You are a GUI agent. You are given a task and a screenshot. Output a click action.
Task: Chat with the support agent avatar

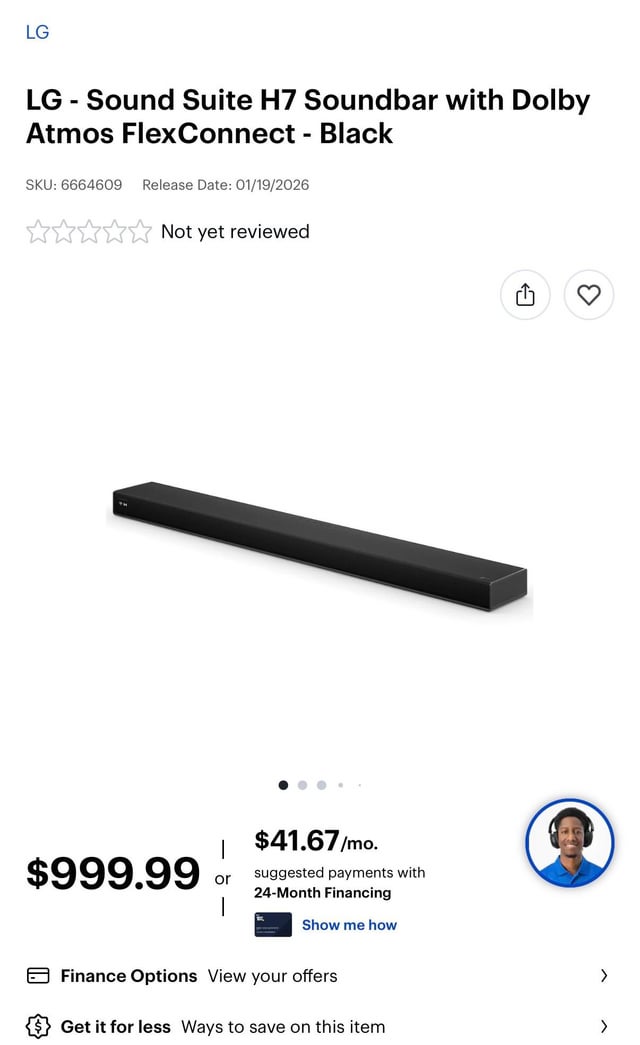click(570, 843)
